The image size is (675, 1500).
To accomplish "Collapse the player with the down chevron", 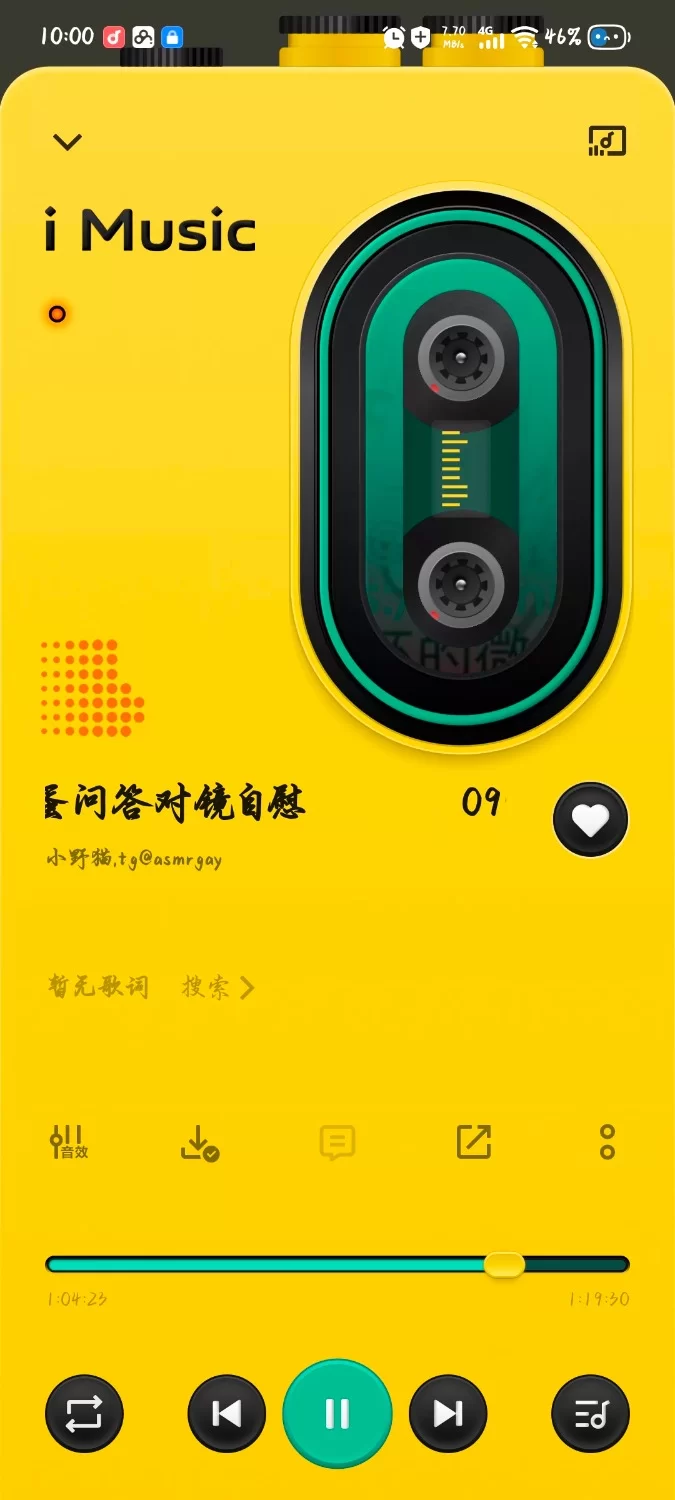I will (67, 142).
